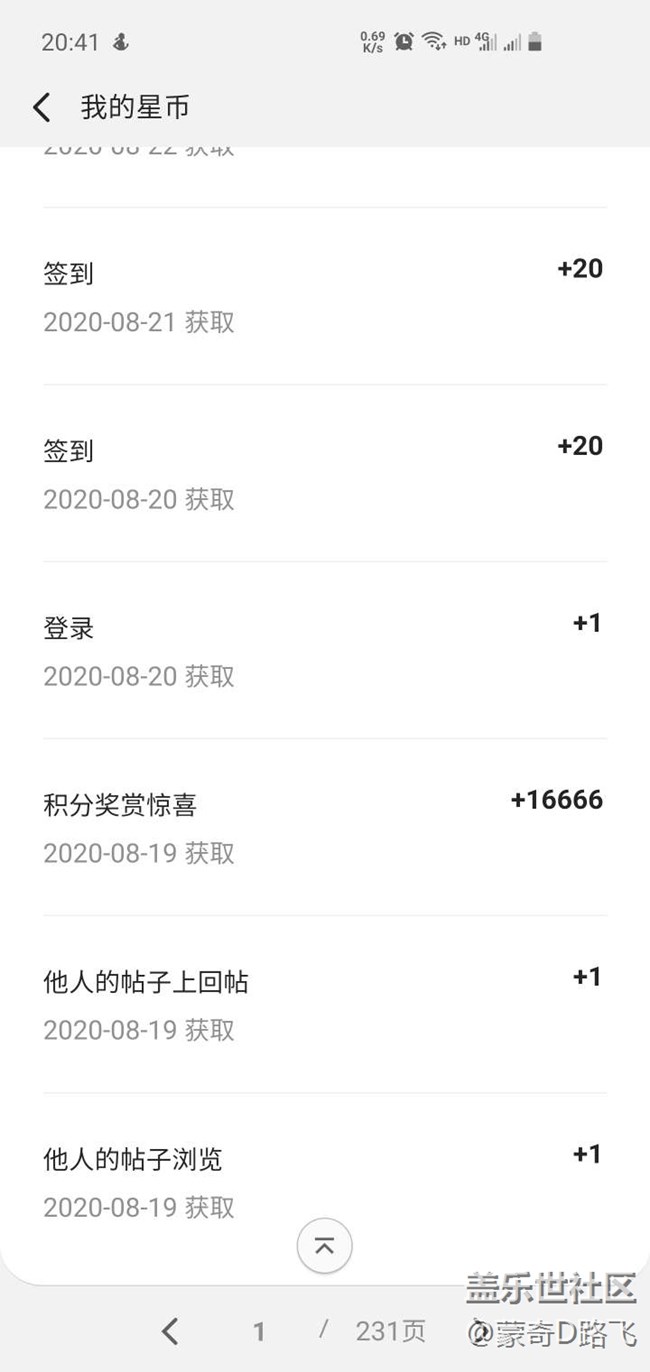
Task: Go to the previous page of records
Action: tap(170, 1330)
